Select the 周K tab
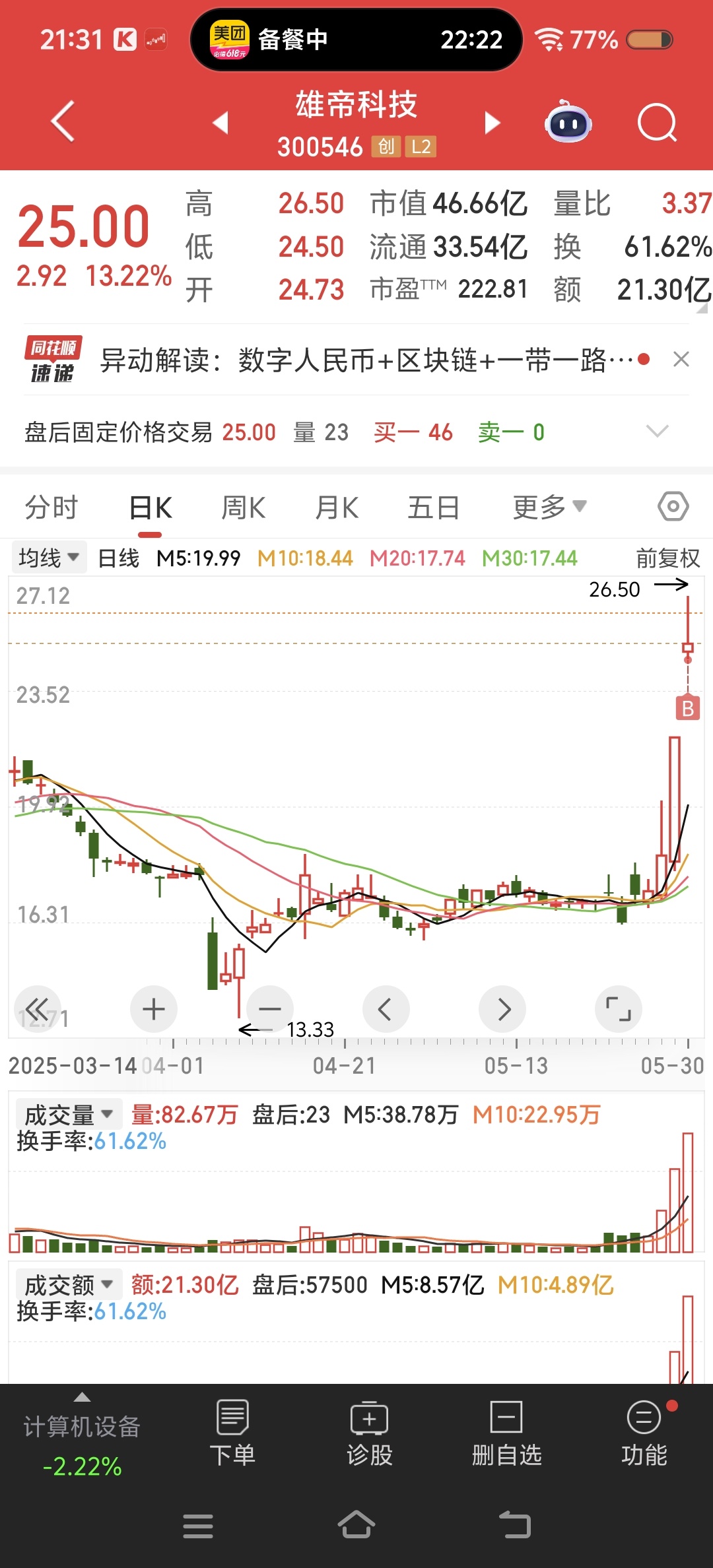 coord(243,507)
